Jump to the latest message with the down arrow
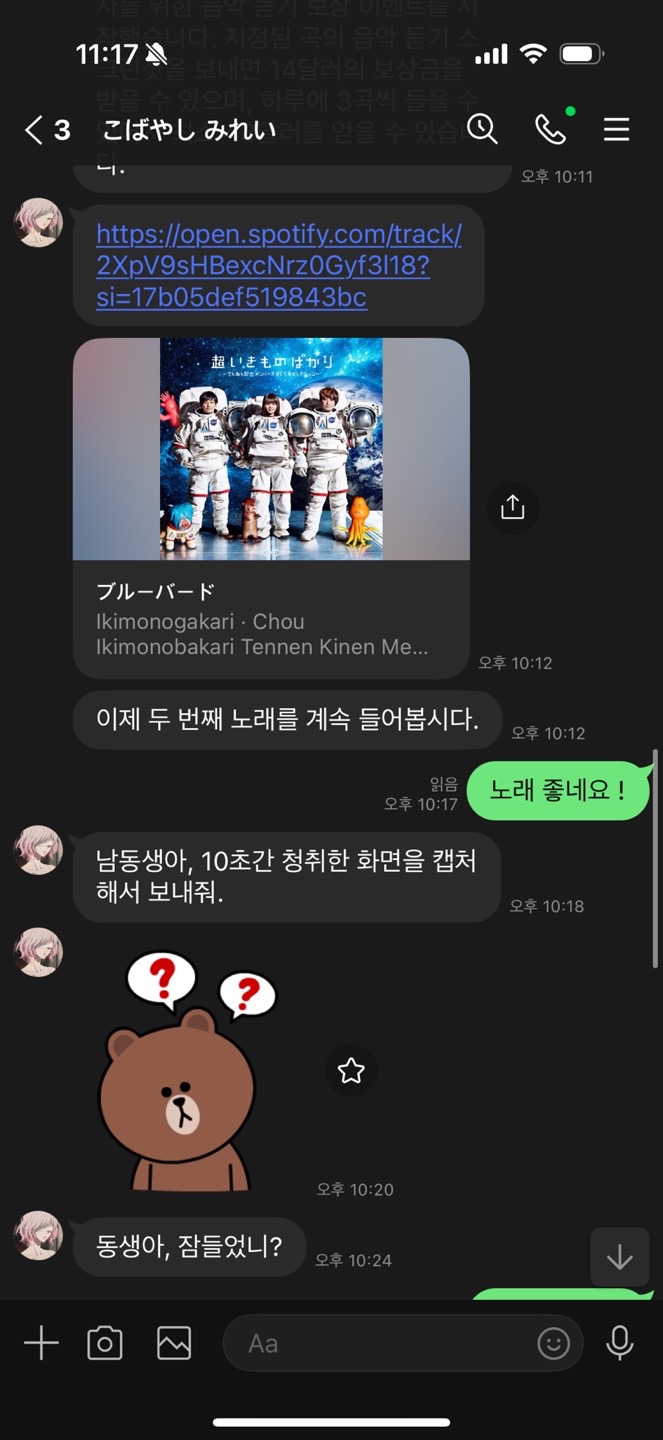 pyautogui.click(x=619, y=1257)
